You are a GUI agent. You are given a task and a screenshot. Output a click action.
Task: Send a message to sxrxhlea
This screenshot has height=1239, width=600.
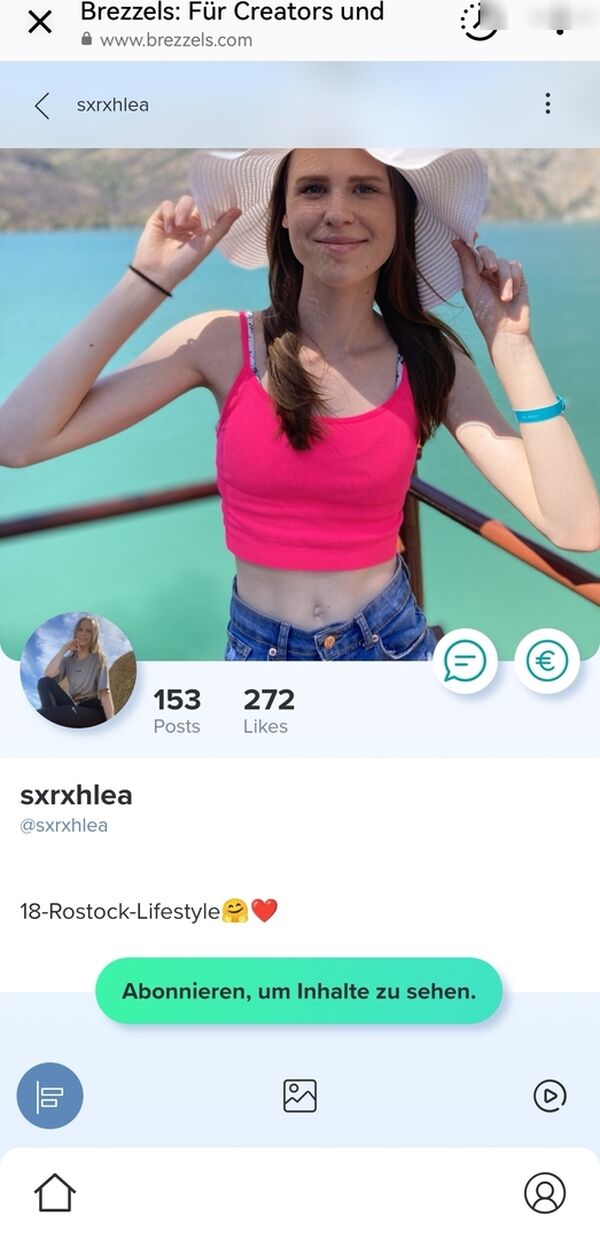465,661
